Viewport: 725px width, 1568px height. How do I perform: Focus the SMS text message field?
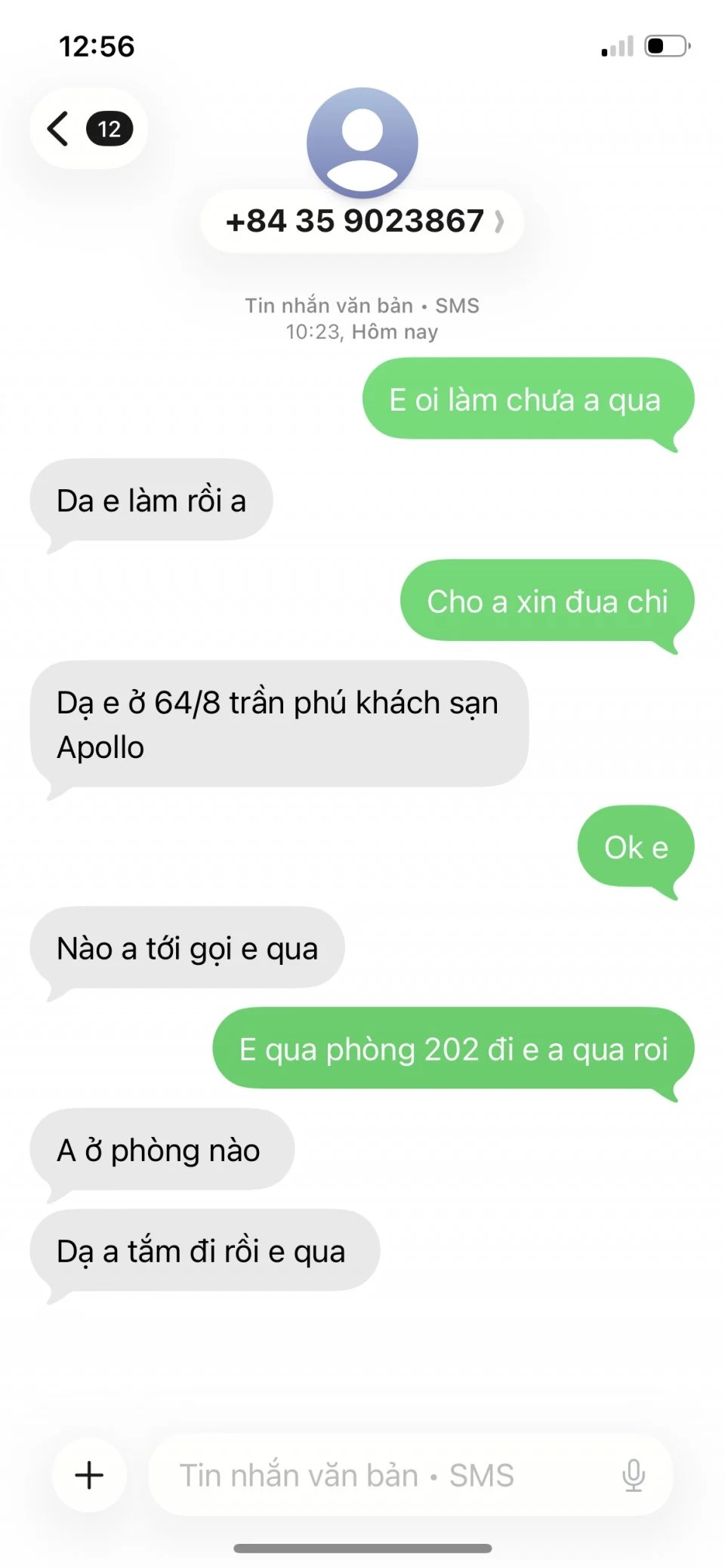click(x=378, y=1474)
